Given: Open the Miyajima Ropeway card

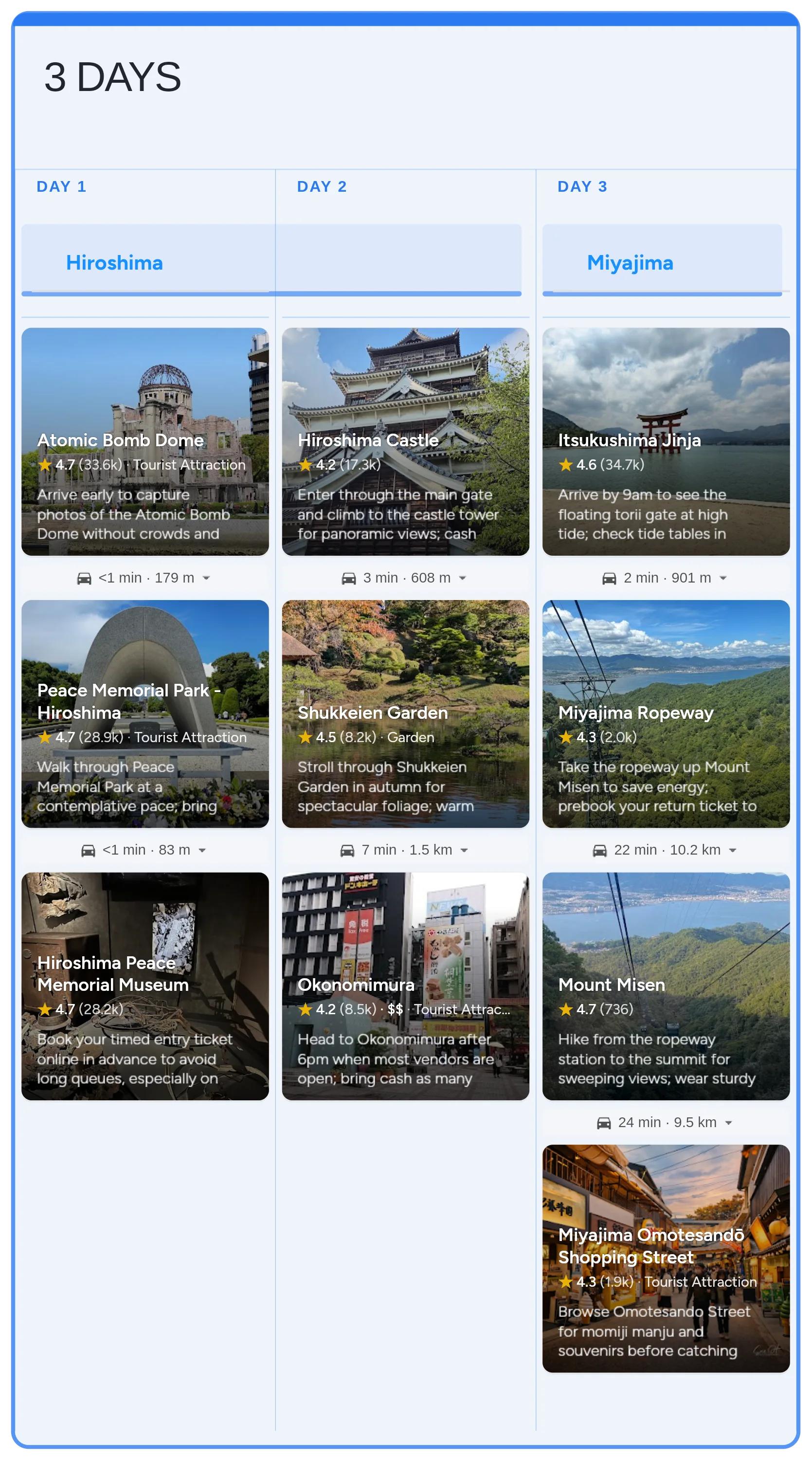Looking at the screenshot, I should 666,713.
